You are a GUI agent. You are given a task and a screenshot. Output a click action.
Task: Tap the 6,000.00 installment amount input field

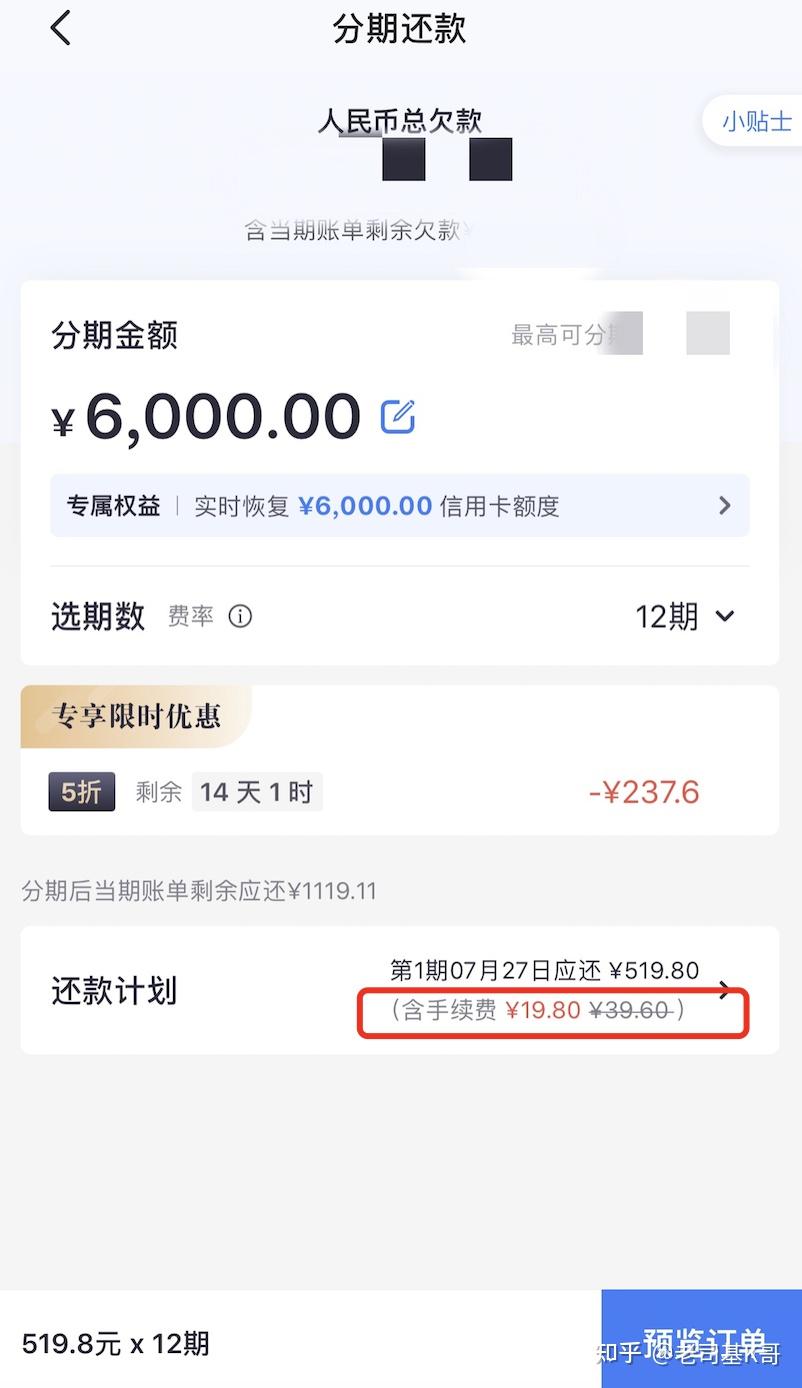[210, 415]
